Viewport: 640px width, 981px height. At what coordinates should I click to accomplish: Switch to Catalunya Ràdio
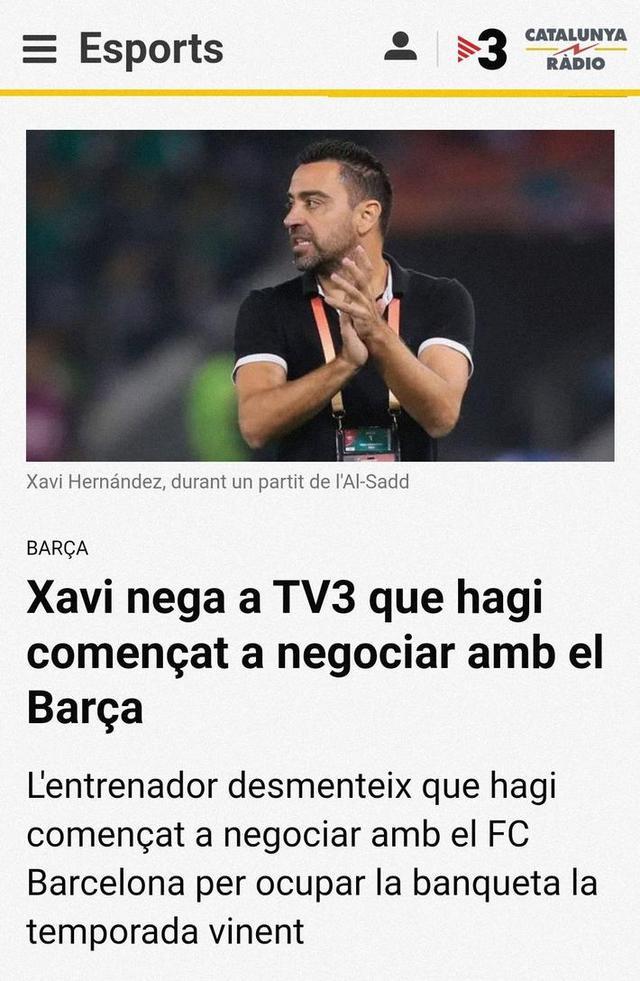575,48
